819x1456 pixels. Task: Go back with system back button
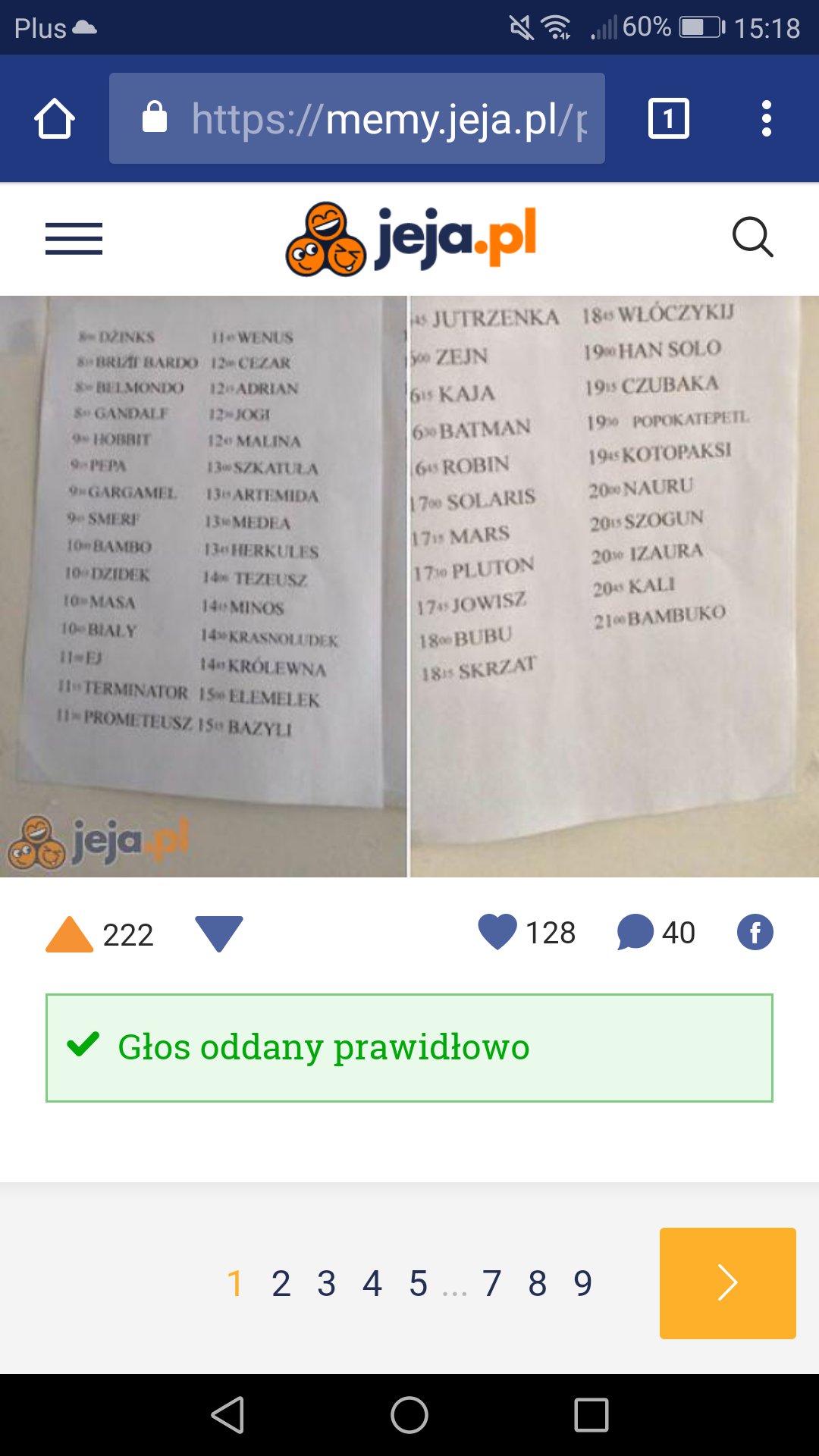(x=227, y=1415)
